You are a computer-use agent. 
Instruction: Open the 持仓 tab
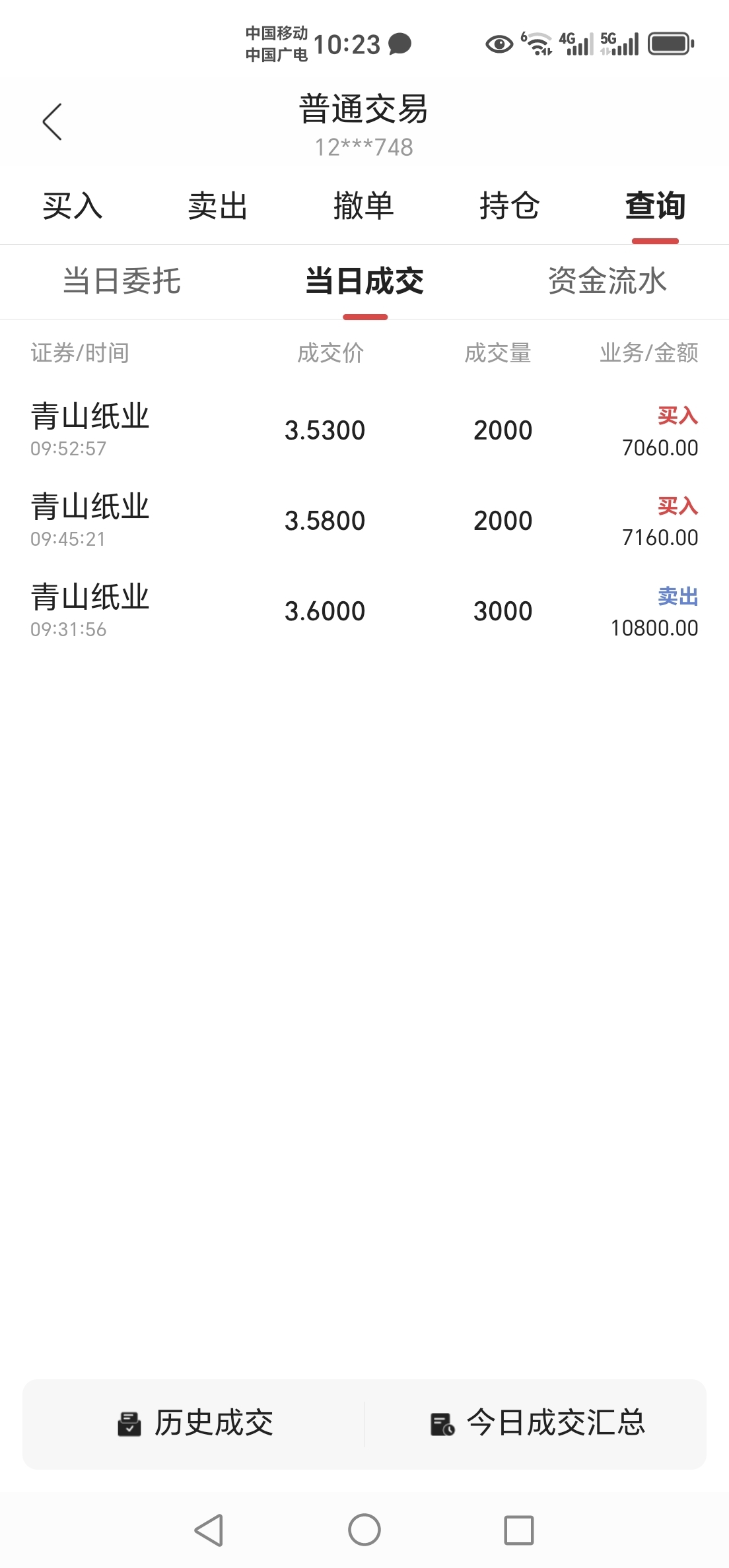click(510, 206)
